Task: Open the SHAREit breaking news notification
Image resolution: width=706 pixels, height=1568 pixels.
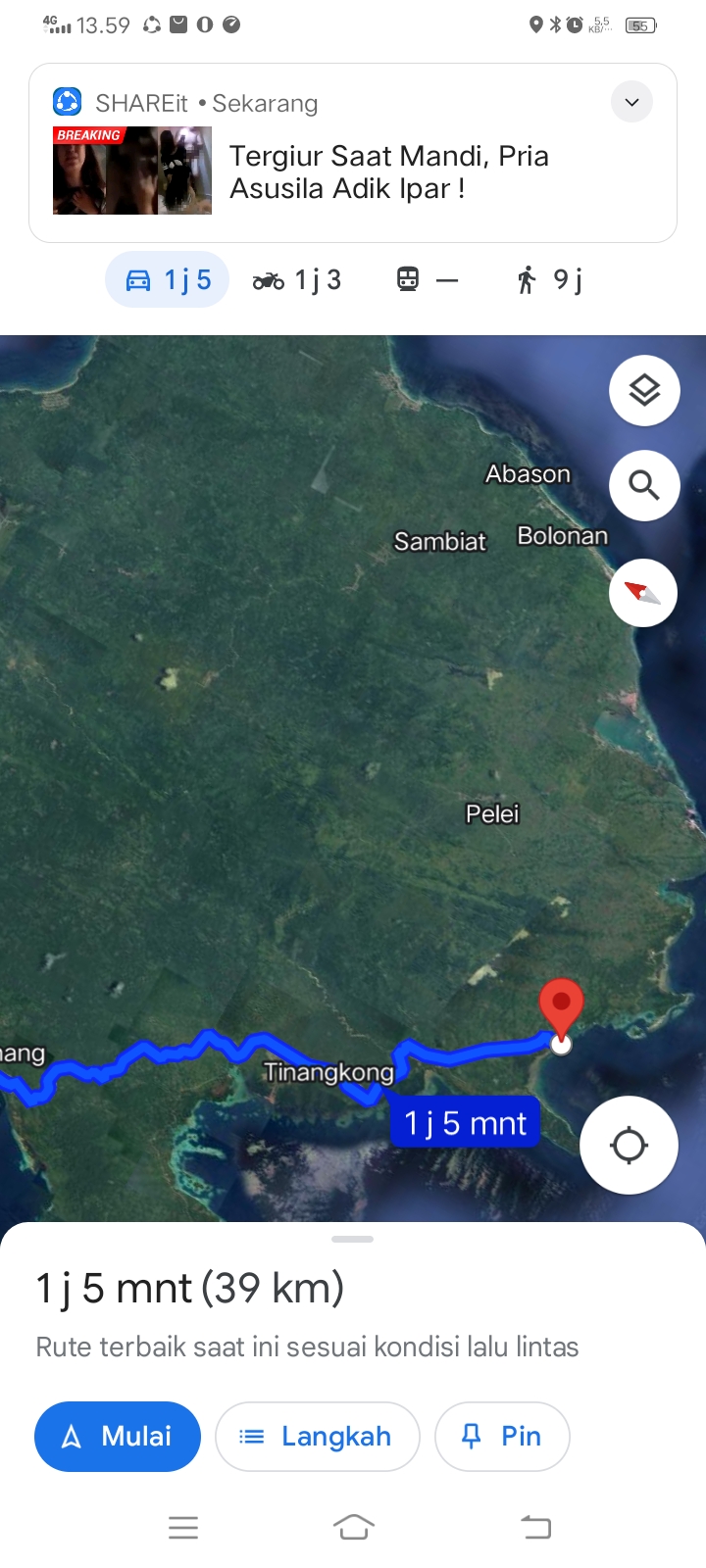Action: click(x=353, y=153)
